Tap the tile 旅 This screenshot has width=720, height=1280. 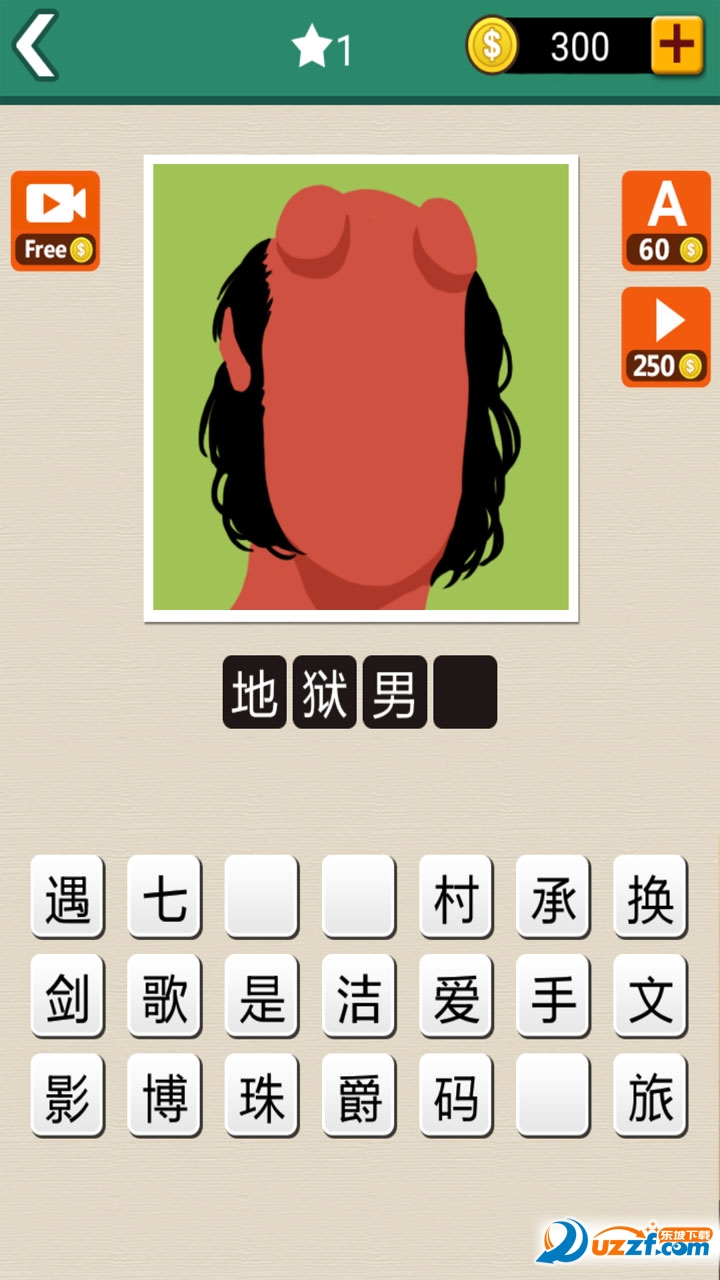pyautogui.click(x=650, y=1095)
